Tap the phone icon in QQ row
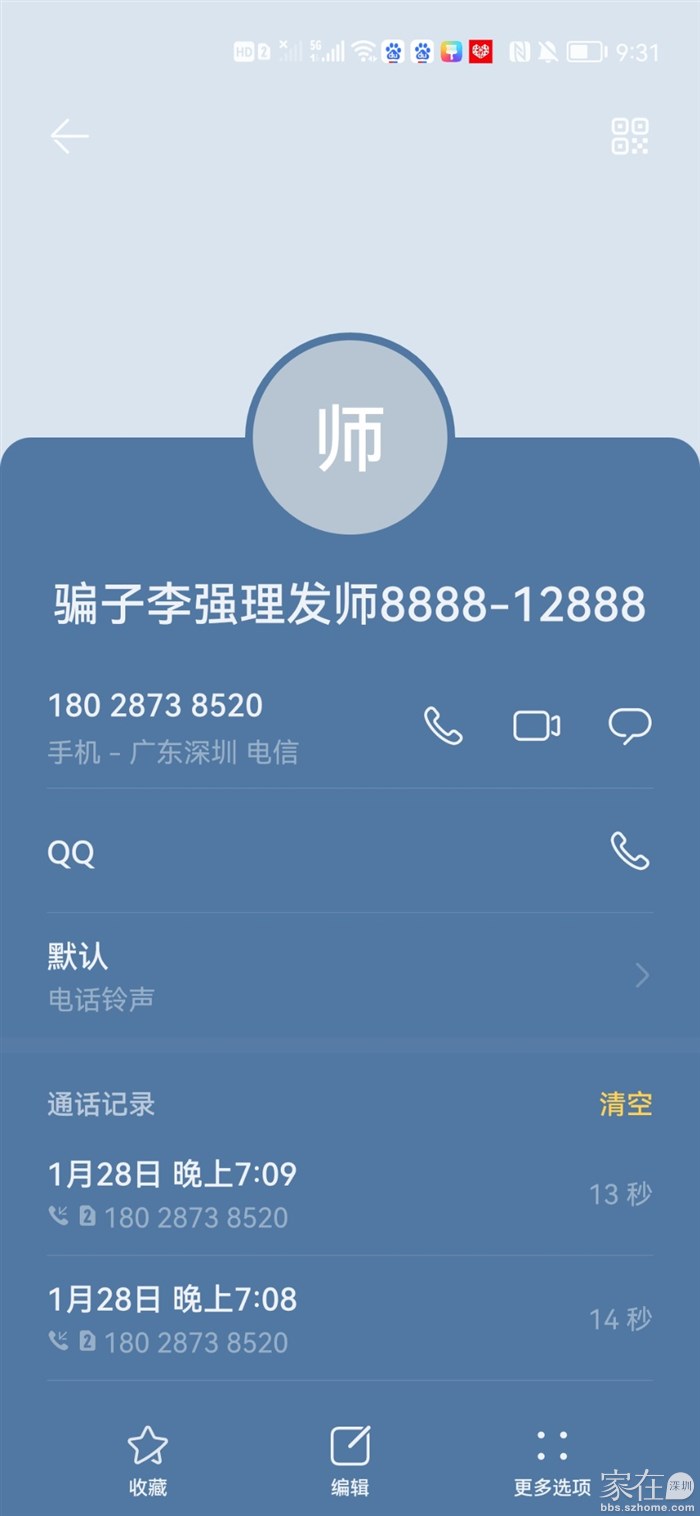The width and height of the screenshot is (700, 1516). (x=630, y=852)
